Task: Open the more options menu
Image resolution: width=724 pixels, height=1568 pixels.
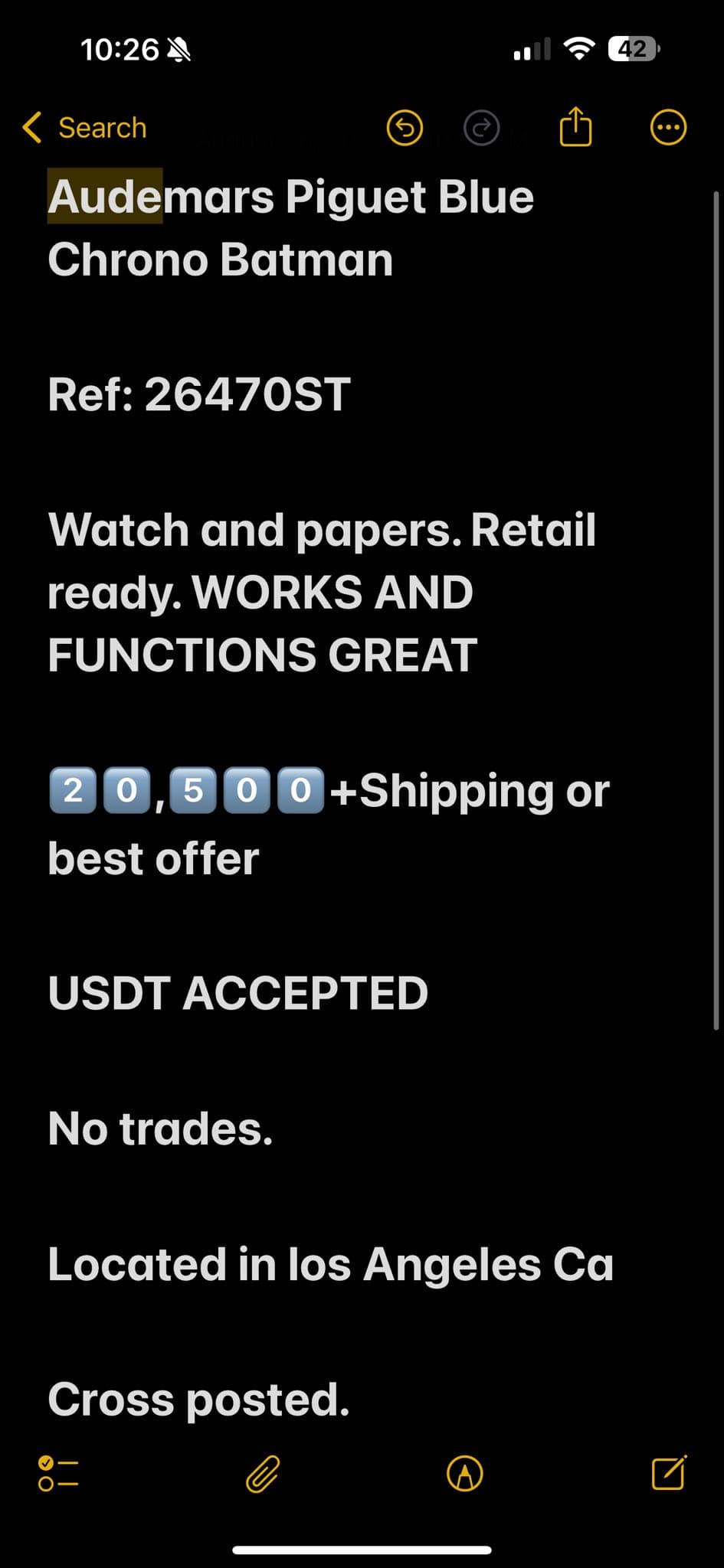Action: pos(668,128)
